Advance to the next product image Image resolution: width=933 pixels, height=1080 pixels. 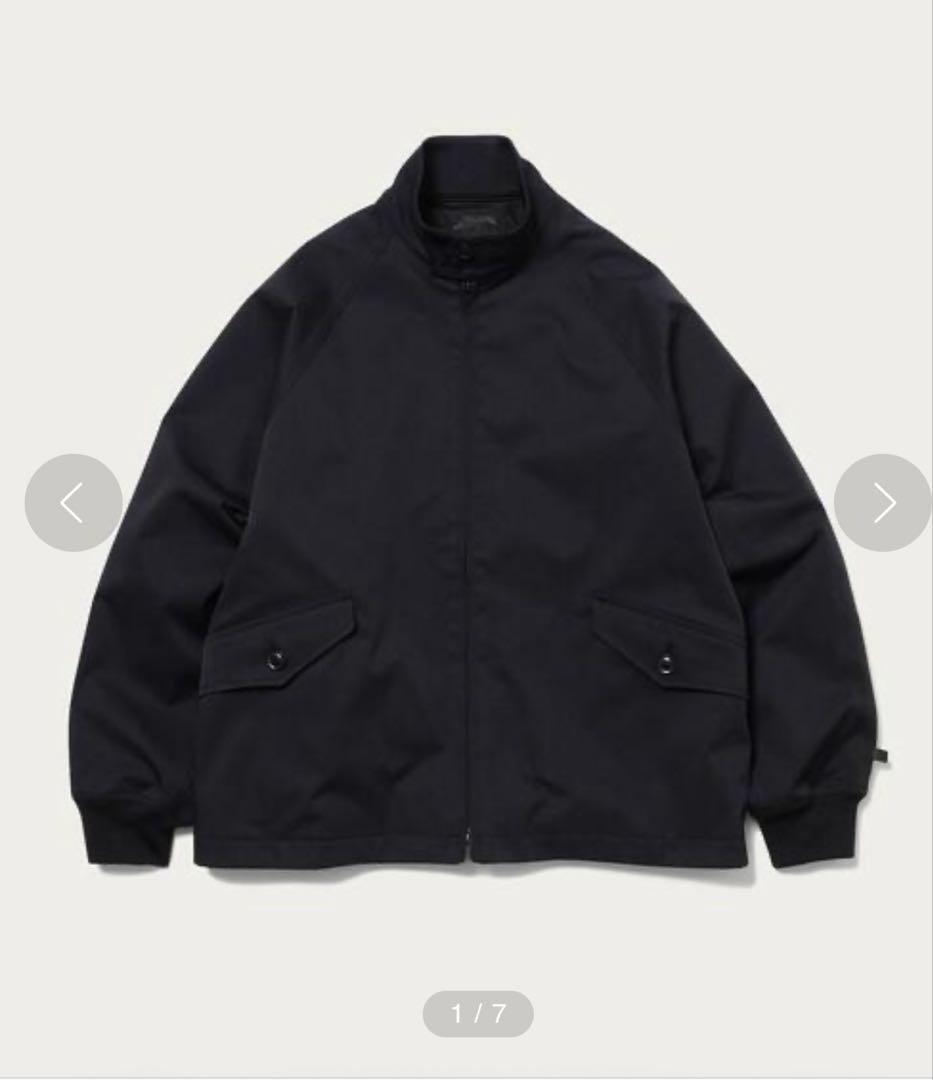click(882, 502)
